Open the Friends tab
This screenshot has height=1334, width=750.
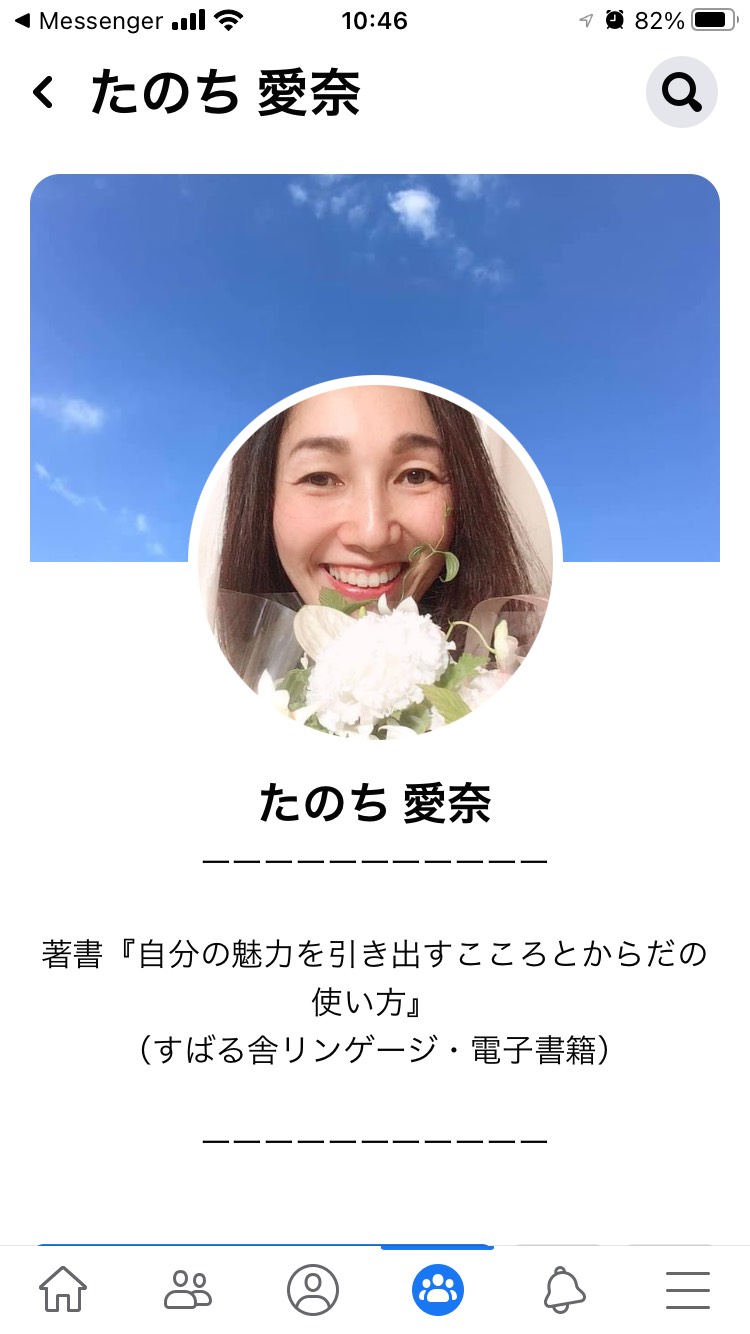pyautogui.click(x=188, y=1290)
